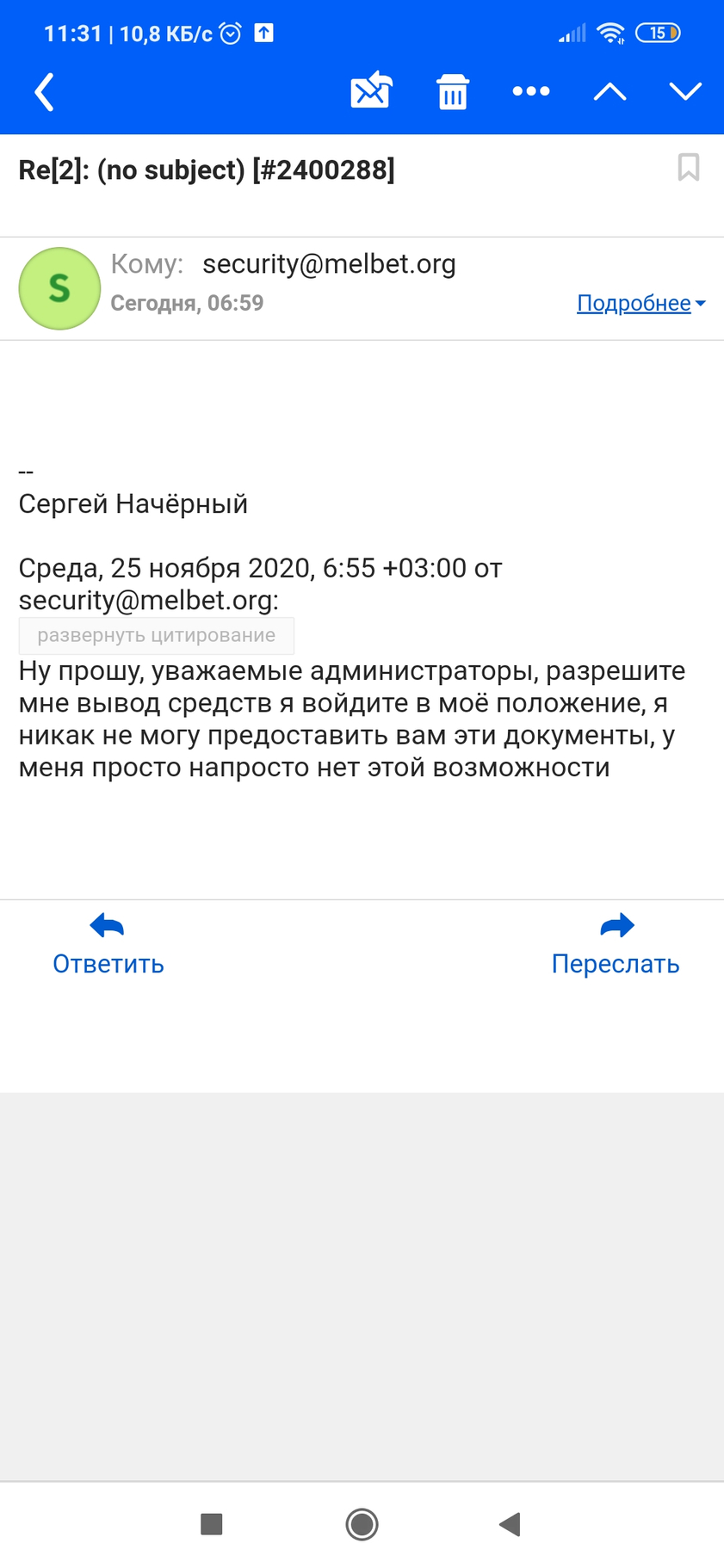Open the three-dot more options menu
This screenshot has width=724, height=1568.
(531, 91)
